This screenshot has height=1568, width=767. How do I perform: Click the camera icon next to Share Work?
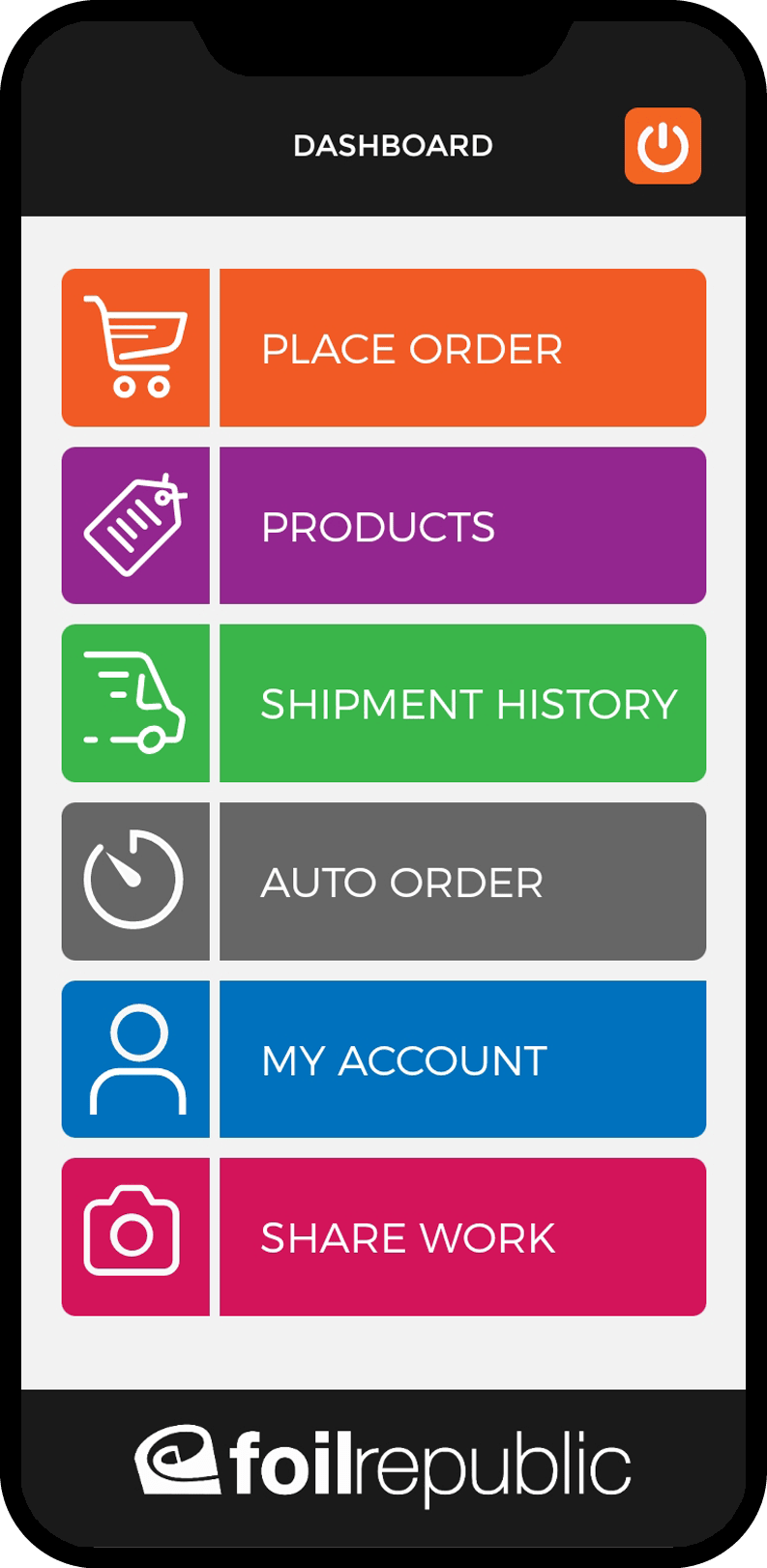[135, 1236]
